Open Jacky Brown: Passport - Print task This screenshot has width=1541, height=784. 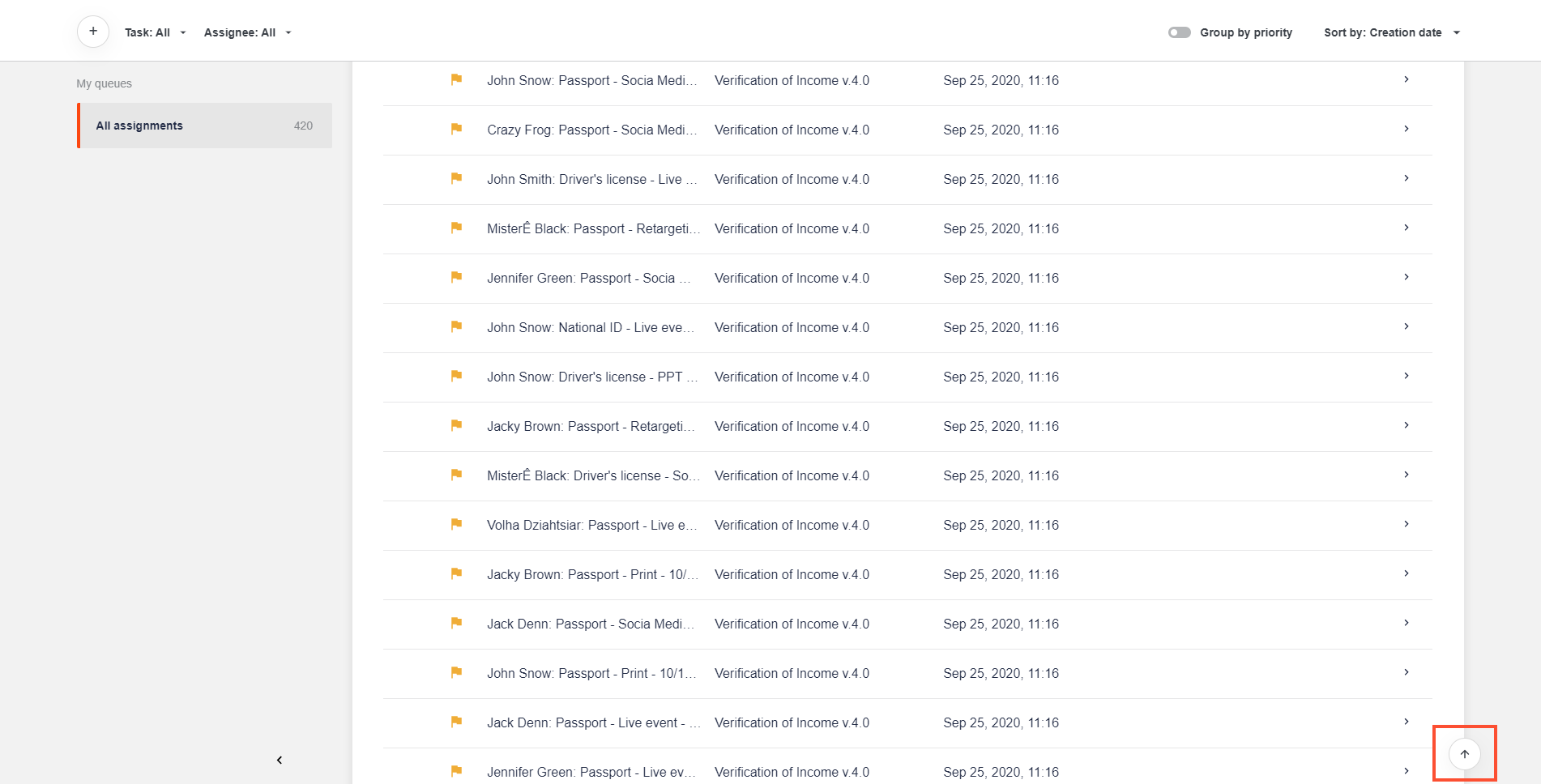coord(907,574)
